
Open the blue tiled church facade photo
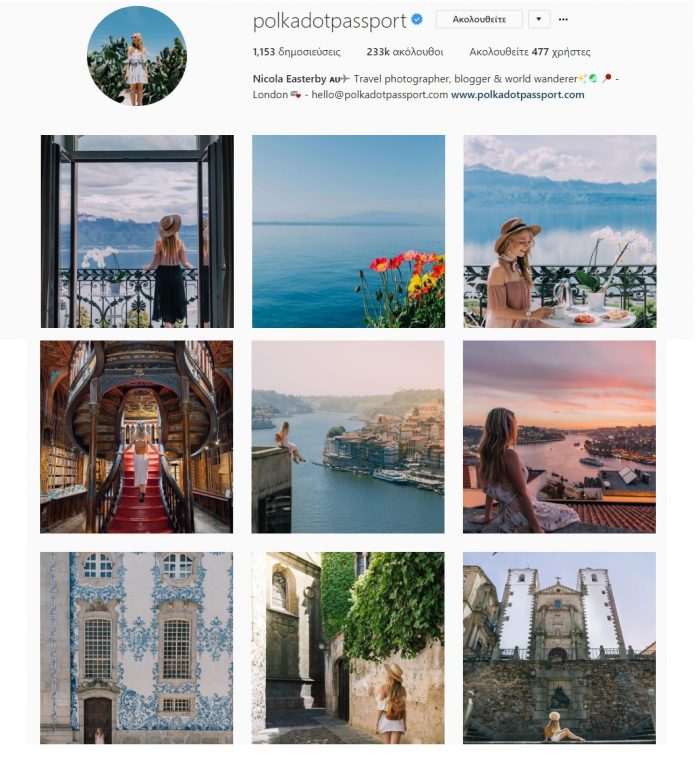(137, 647)
